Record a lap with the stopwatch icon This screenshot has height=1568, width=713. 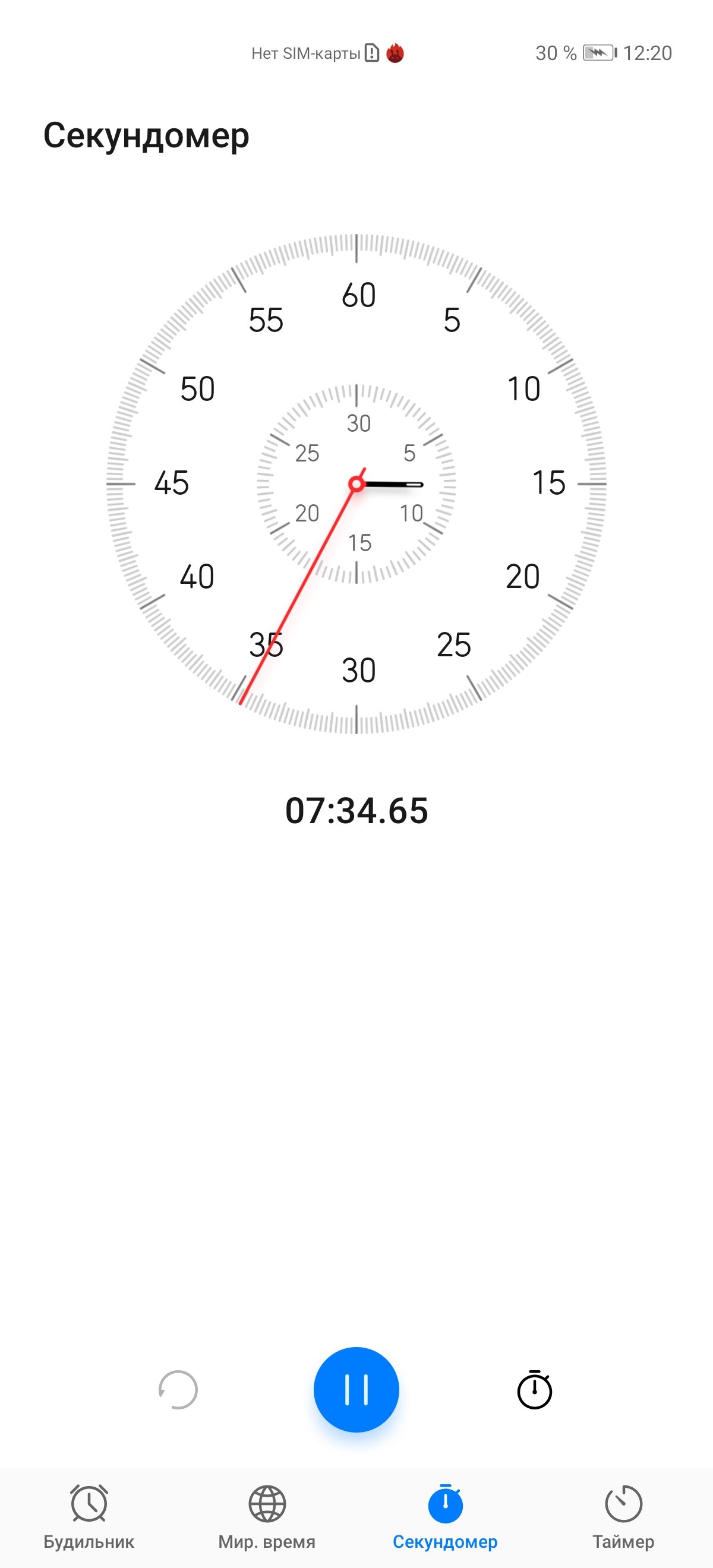[535, 1390]
